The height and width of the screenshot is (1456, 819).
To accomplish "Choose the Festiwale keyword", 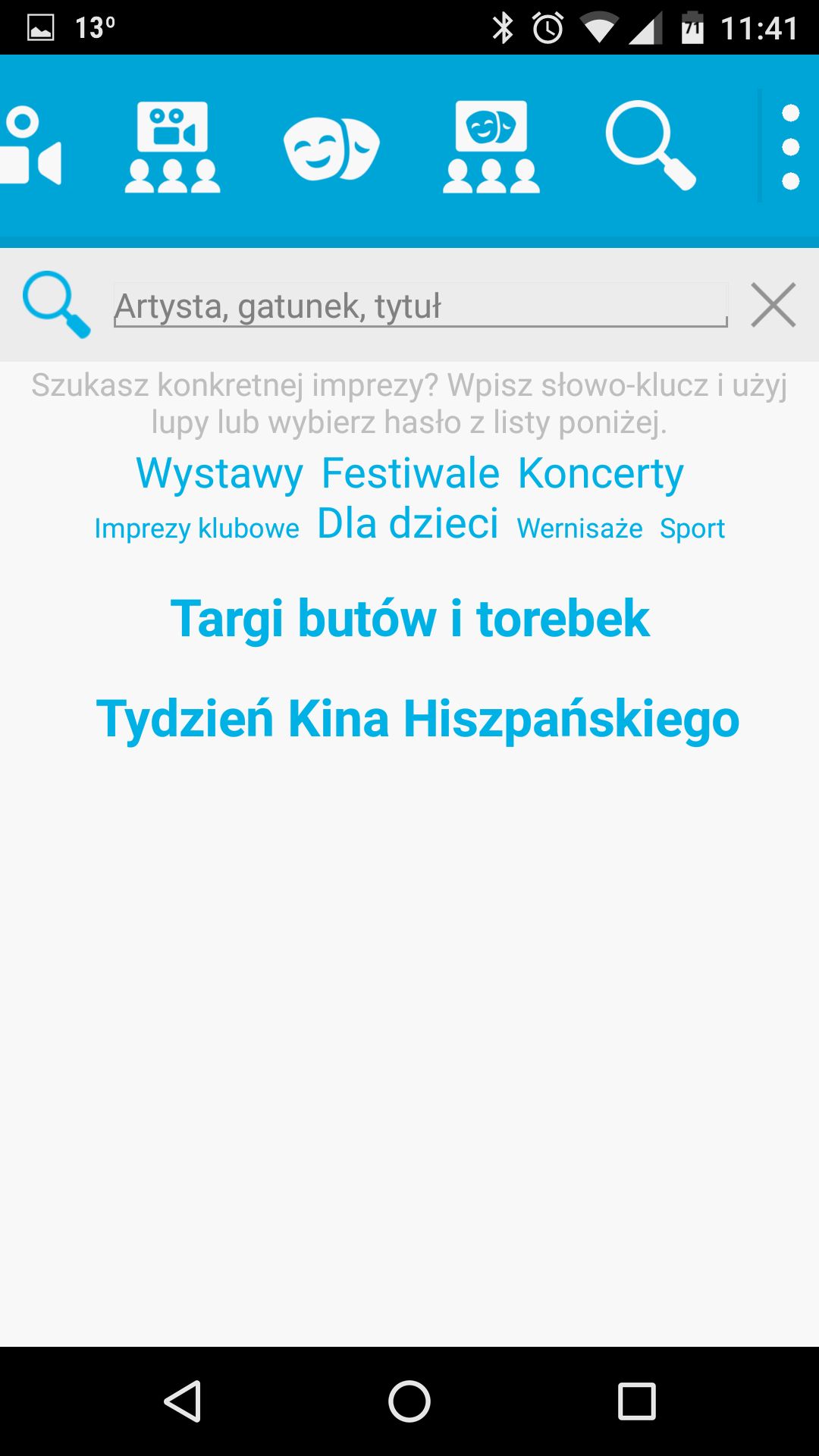I will 410,473.
